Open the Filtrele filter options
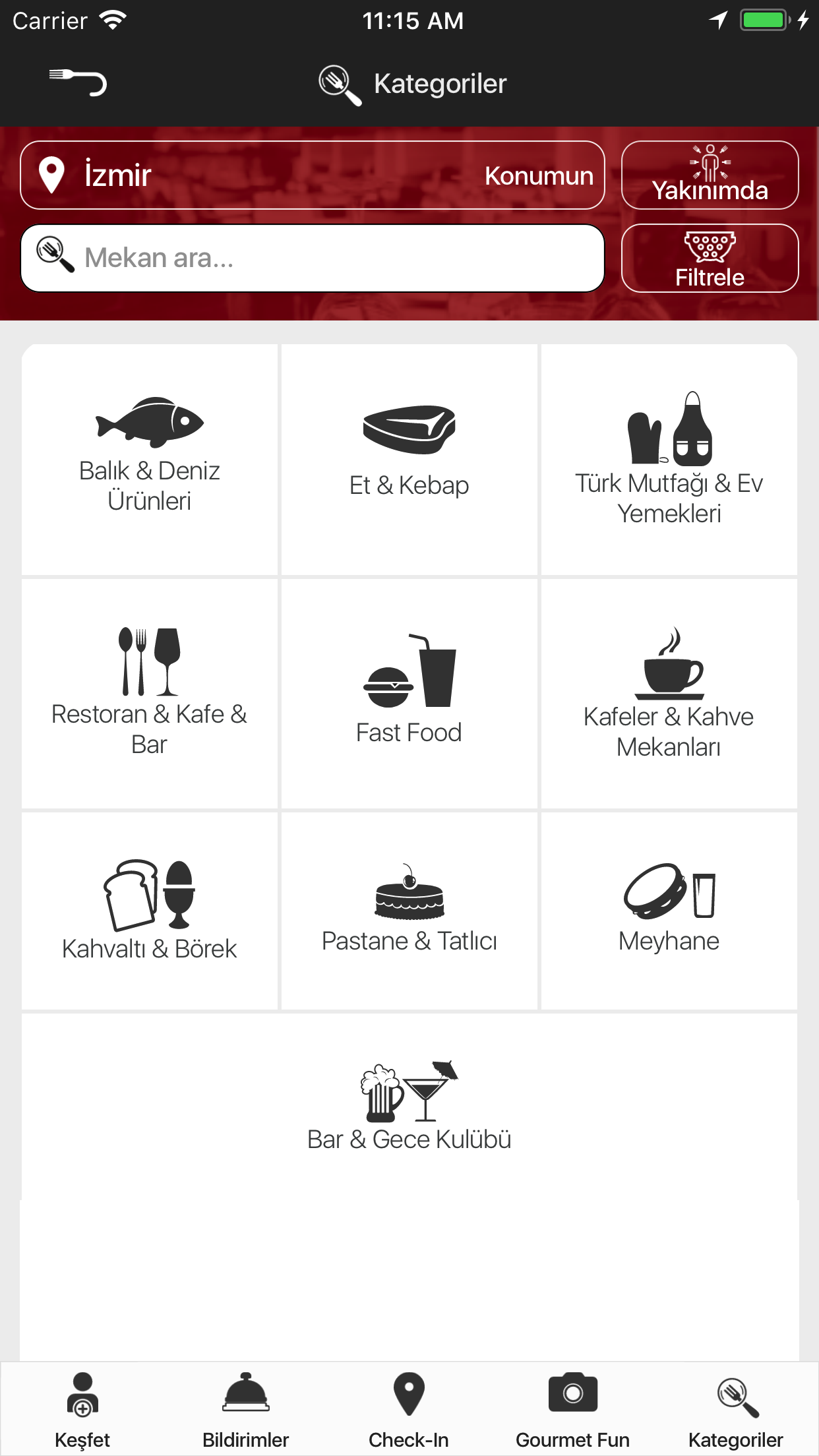The width and height of the screenshot is (819, 1456). (x=710, y=258)
